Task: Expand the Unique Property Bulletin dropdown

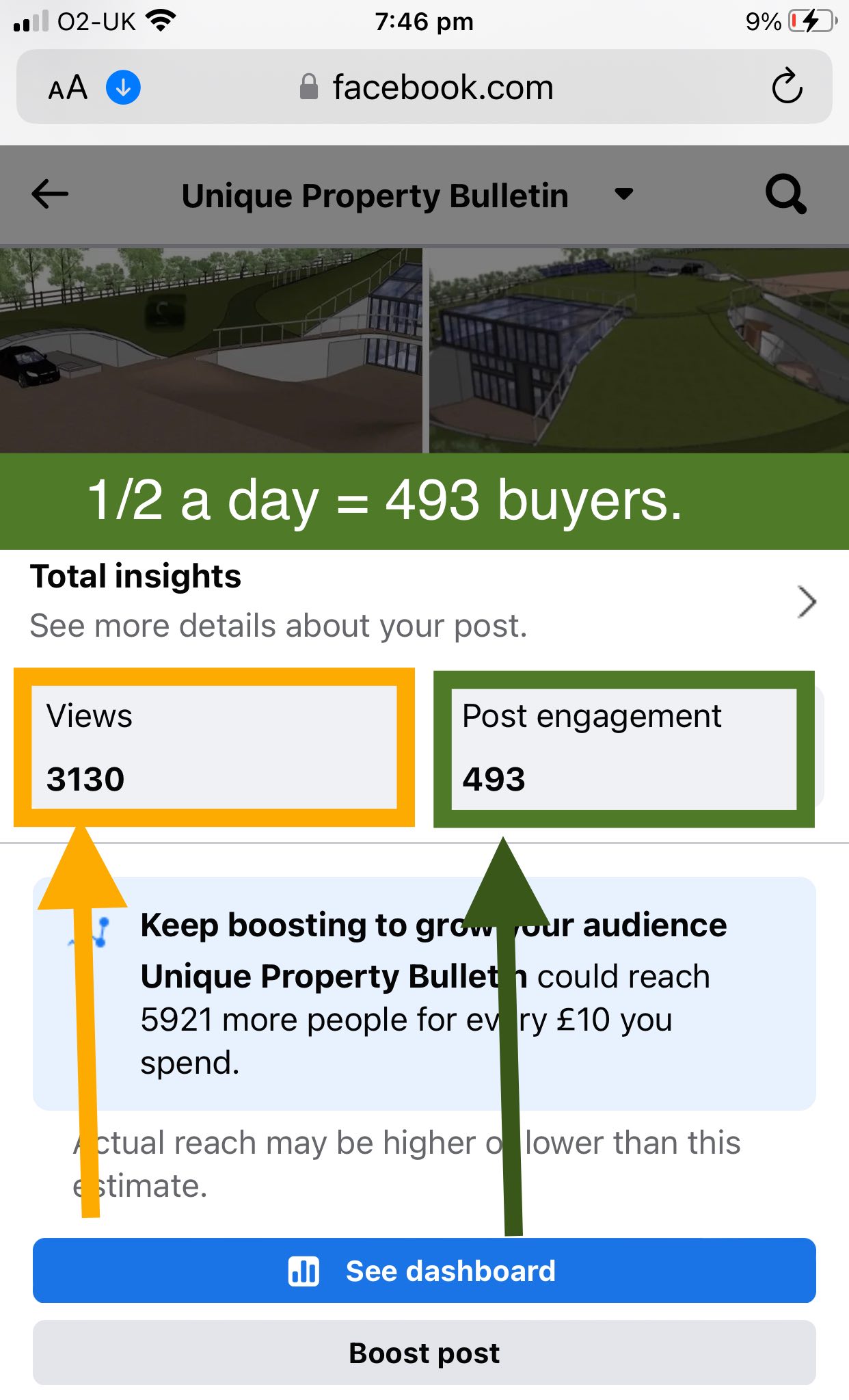Action: pos(623,194)
